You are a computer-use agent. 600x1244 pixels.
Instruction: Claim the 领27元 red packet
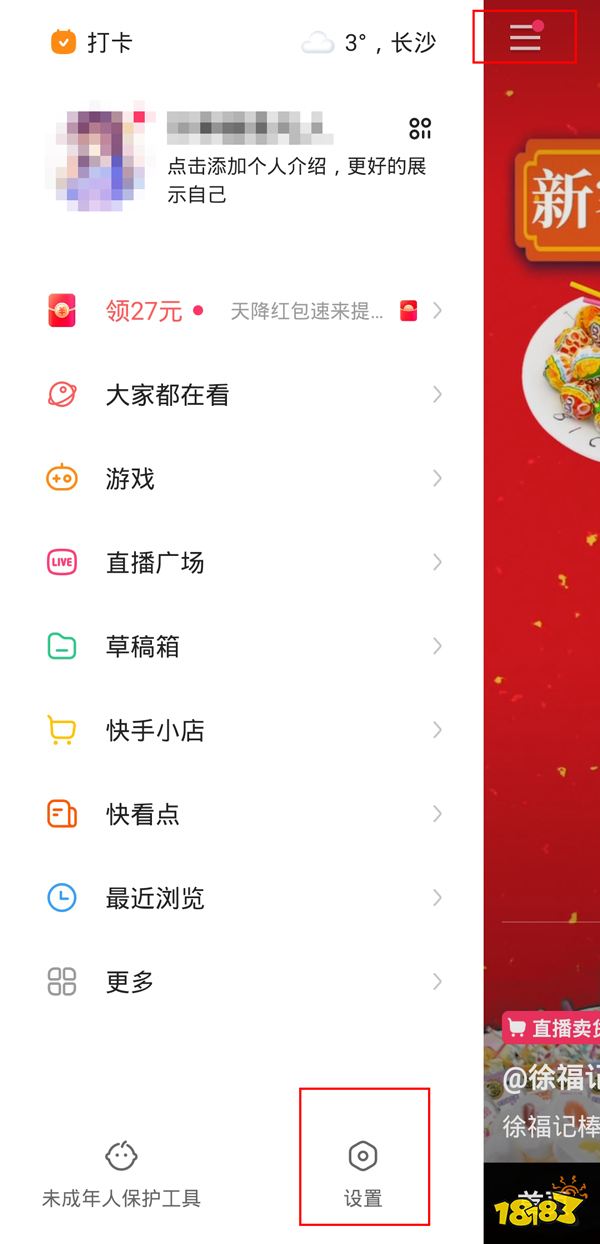[x=240, y=311]
